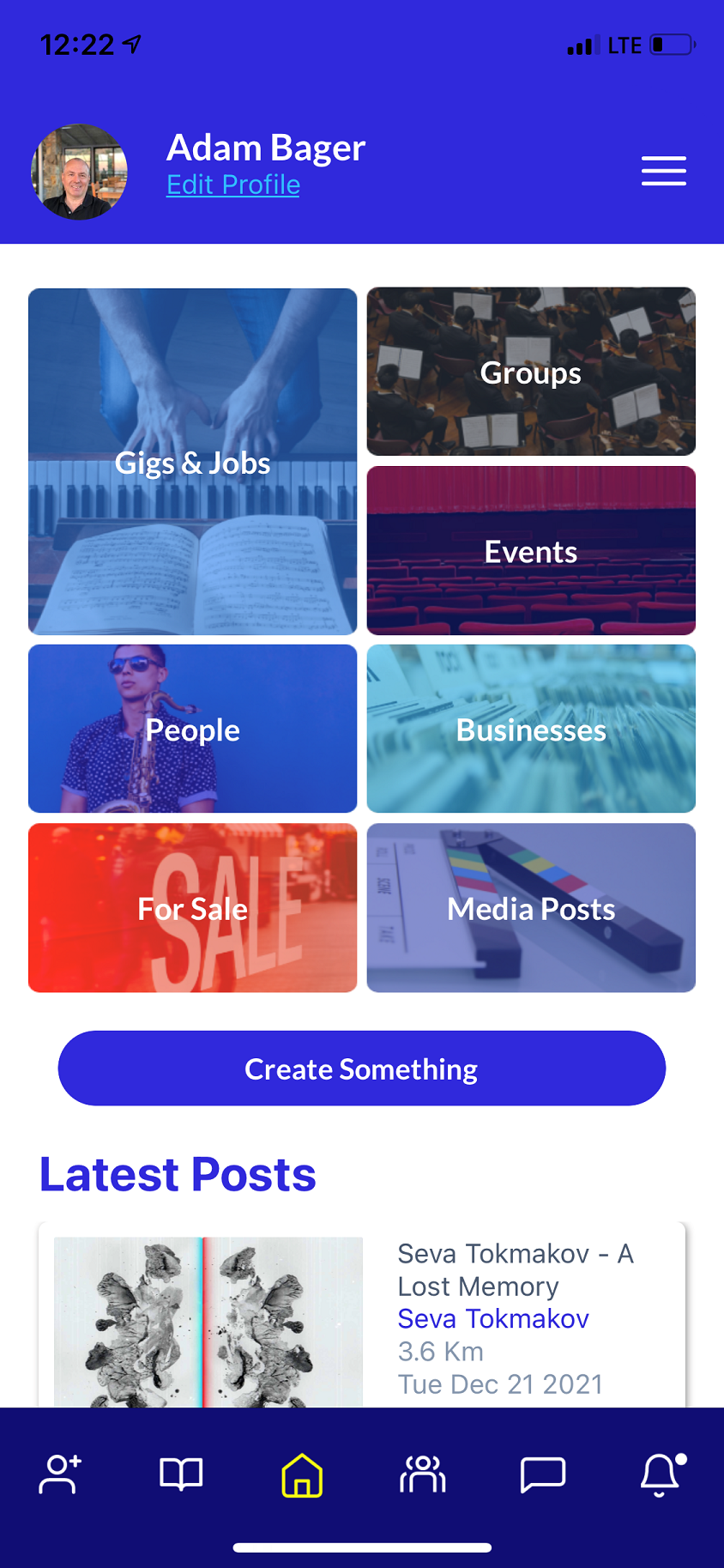Screen dimensions: 724x1568
Task: Open the Seva Tokmakov - A Lost Memory post
Action: point(515,1269)
